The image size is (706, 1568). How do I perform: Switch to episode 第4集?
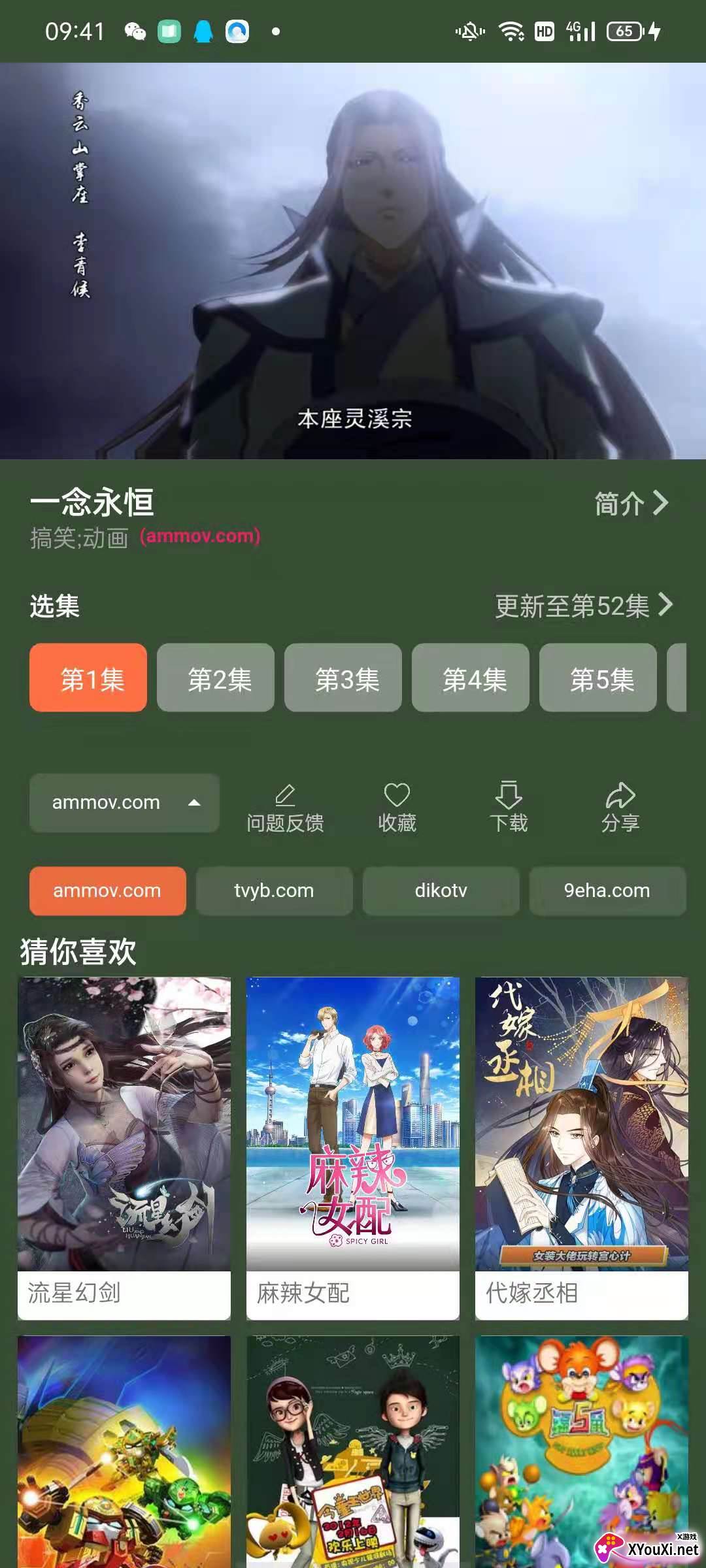pos(471,678)
